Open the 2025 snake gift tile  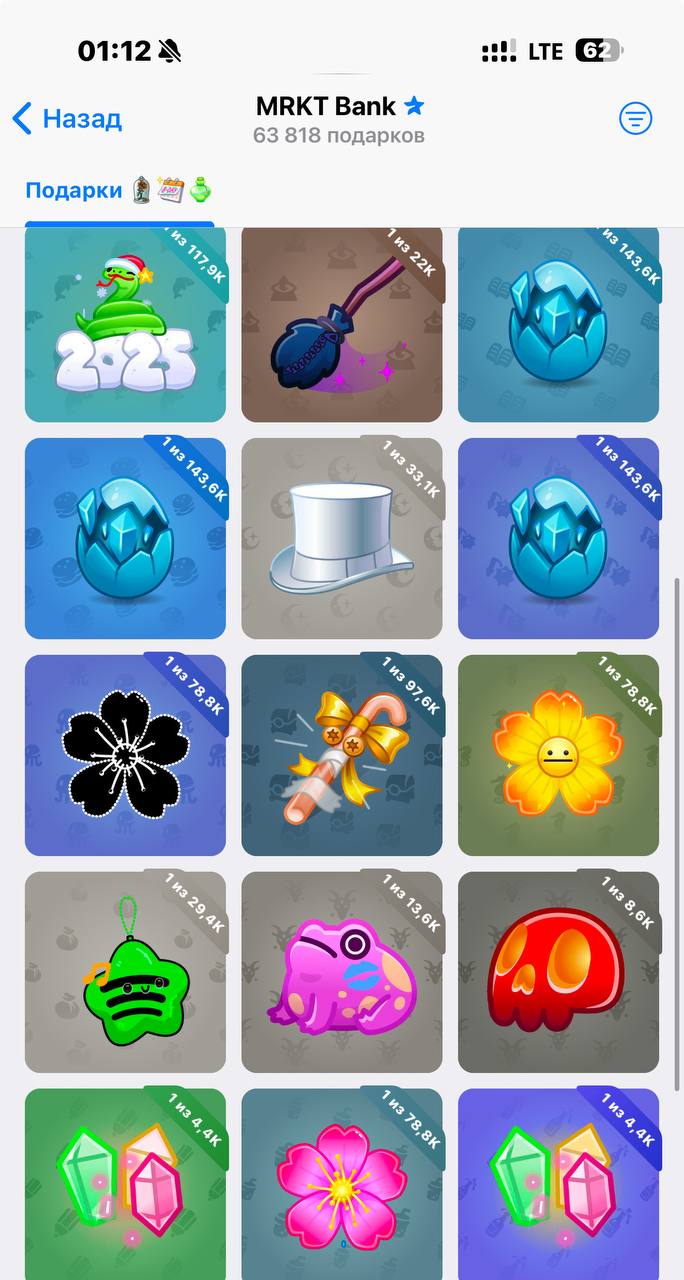point(125,325)
